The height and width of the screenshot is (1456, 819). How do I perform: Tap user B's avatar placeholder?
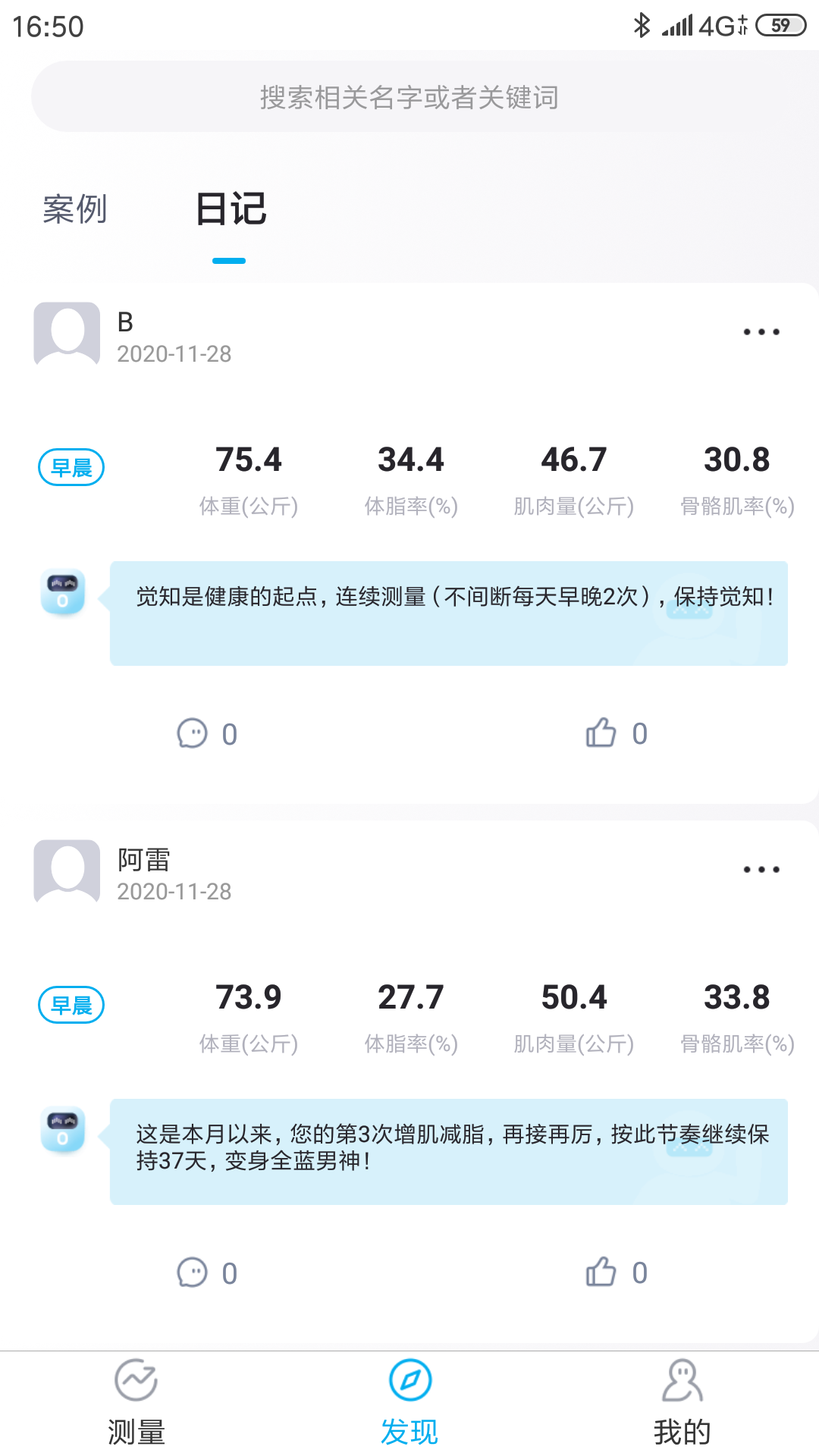[67, 335]
